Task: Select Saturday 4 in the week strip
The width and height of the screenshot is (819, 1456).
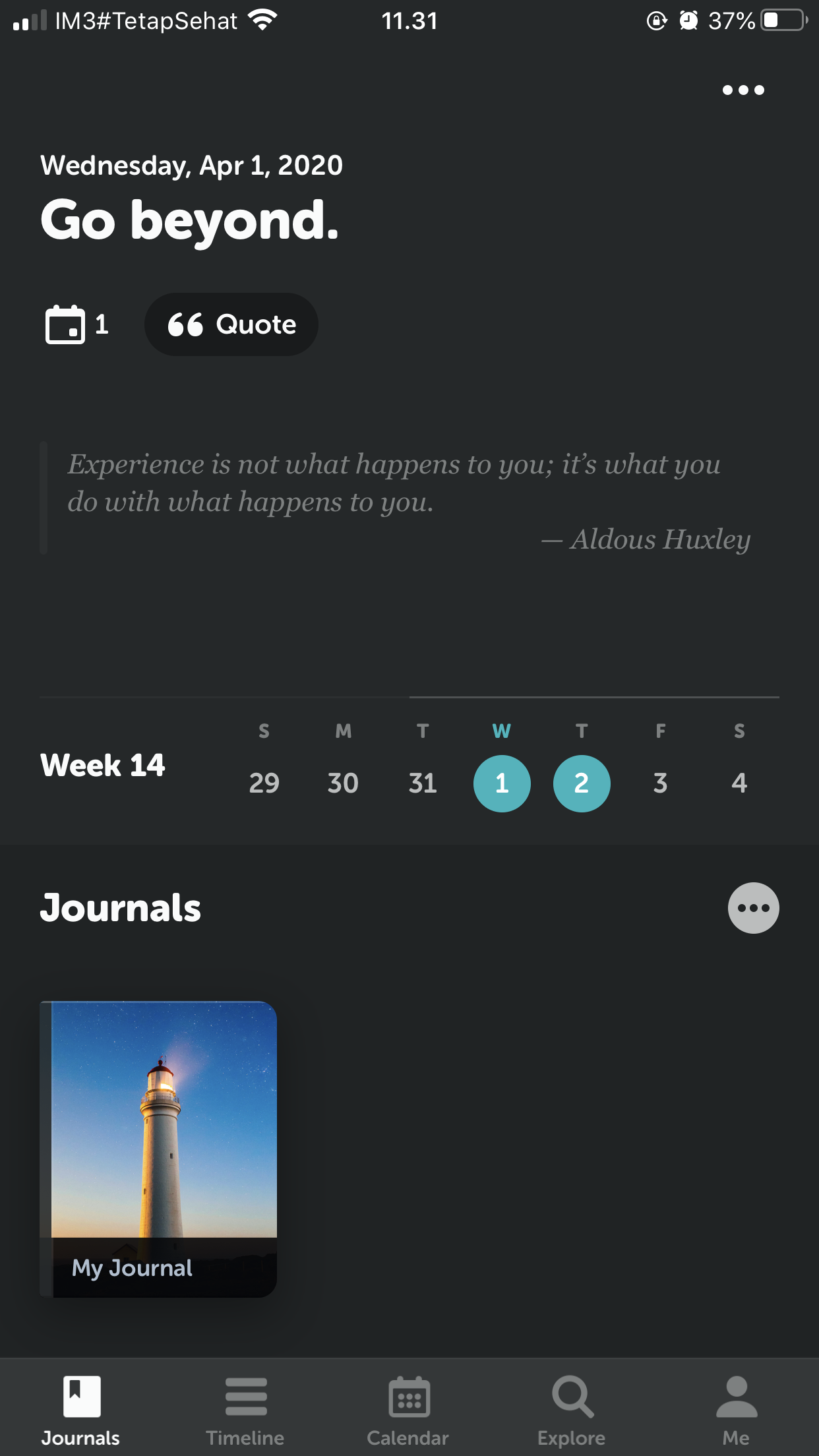Action: click(739, 783)
